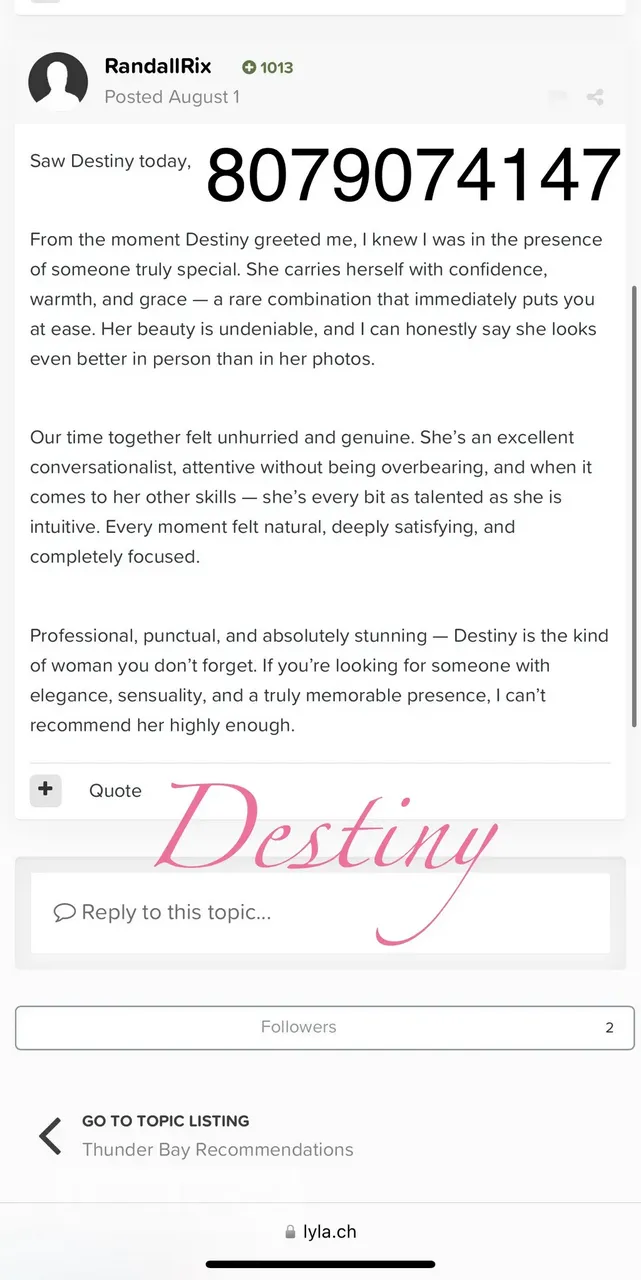Tap RandallRix's avatar picture
The height and width of the screenshot is (1280, 641).
[x=58, y=81]
